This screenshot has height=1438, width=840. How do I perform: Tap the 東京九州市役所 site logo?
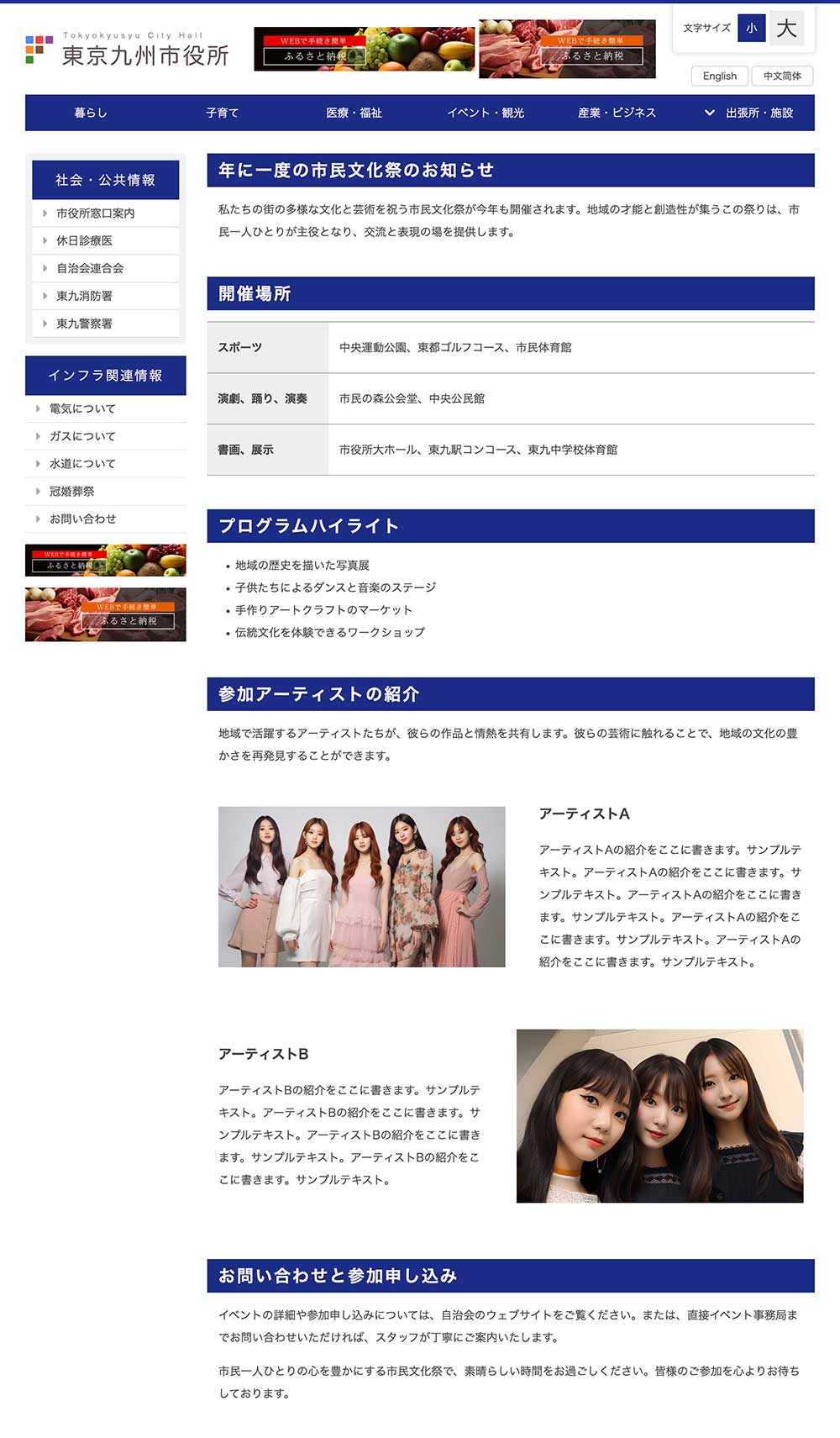click(x=128, y=50)
